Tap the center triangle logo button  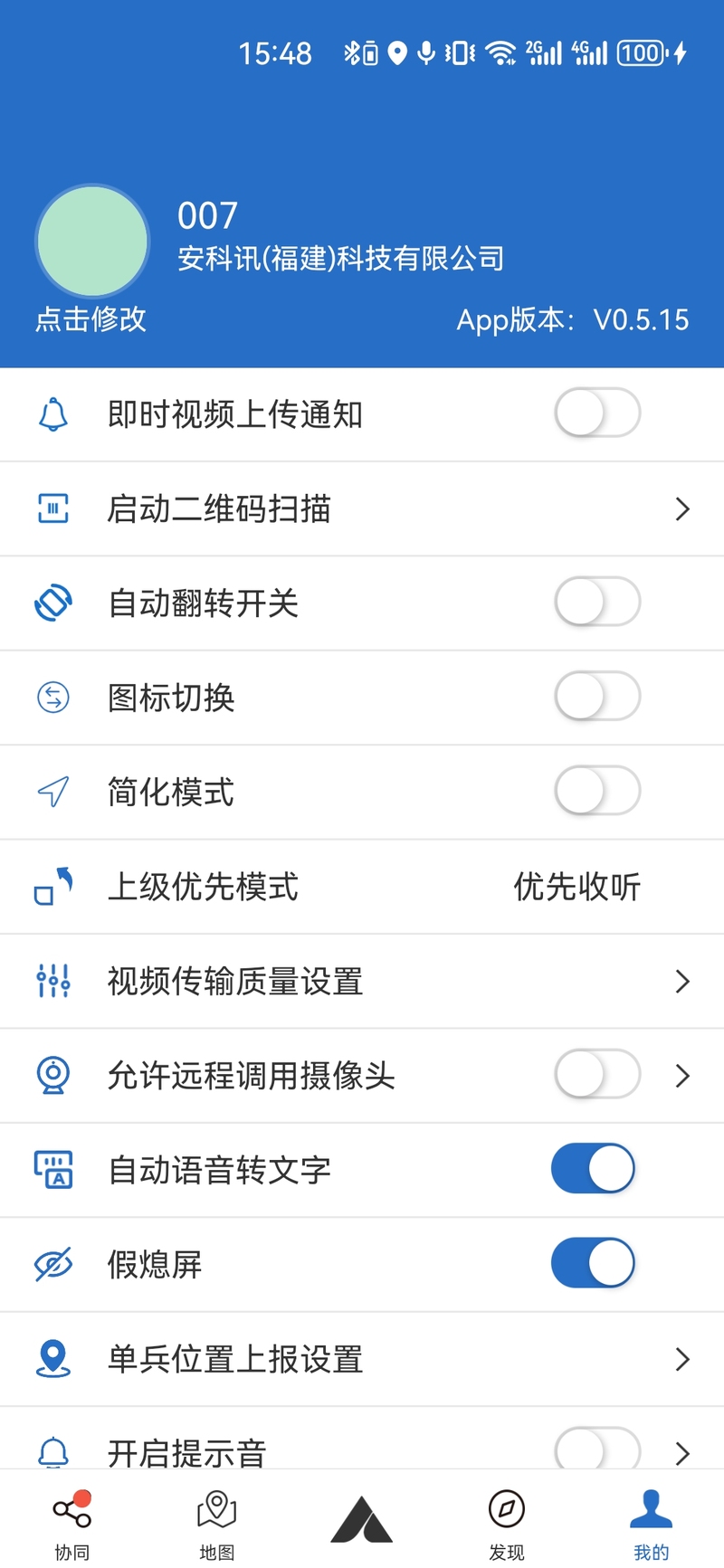tap(362, 1519)
